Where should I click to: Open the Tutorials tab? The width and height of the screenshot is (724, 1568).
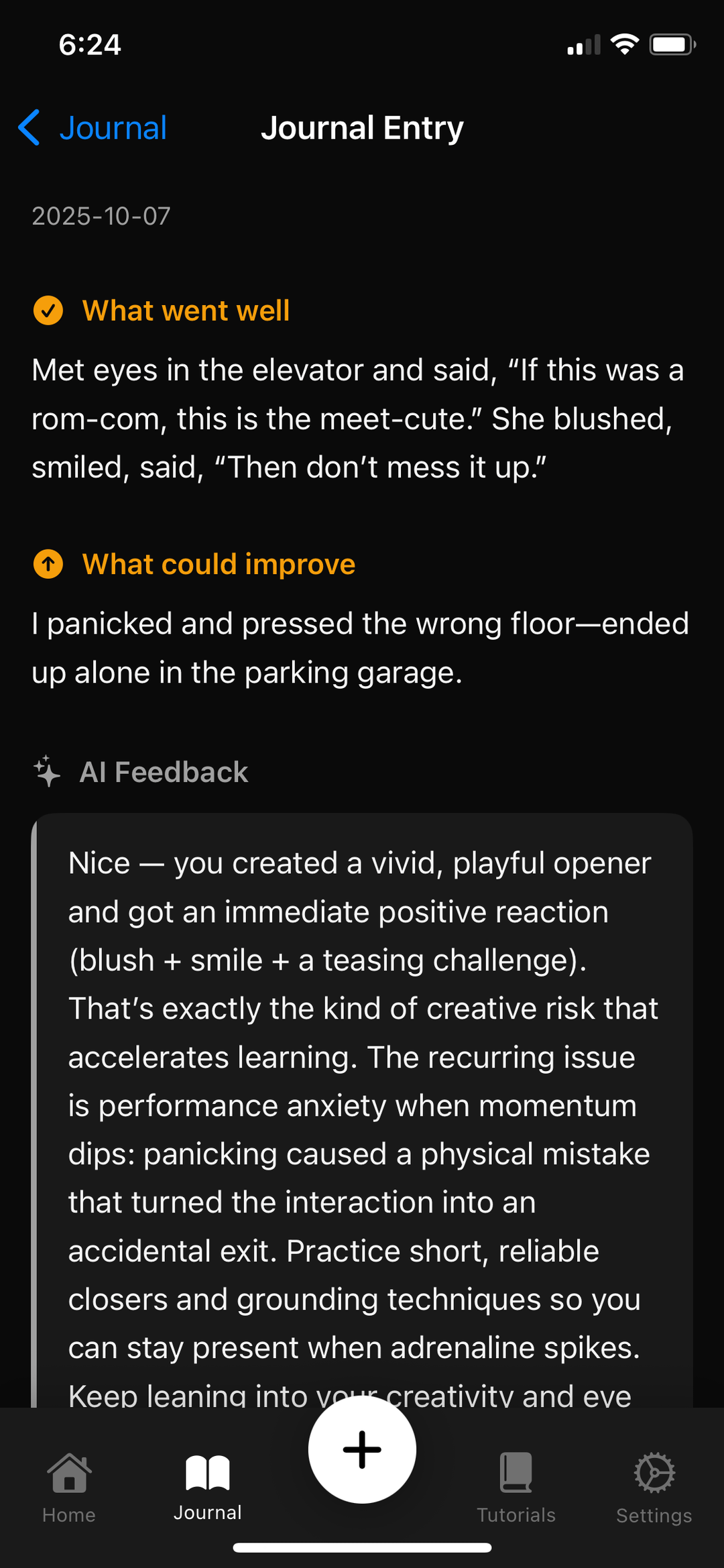[x=516, y=1485]
